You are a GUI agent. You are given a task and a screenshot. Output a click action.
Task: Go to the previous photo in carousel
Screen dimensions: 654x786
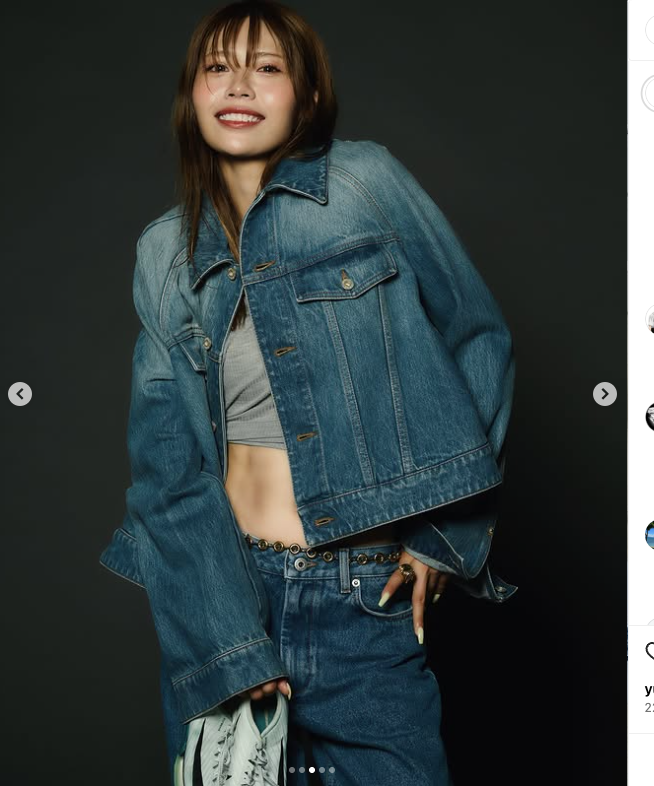[20, 394]
